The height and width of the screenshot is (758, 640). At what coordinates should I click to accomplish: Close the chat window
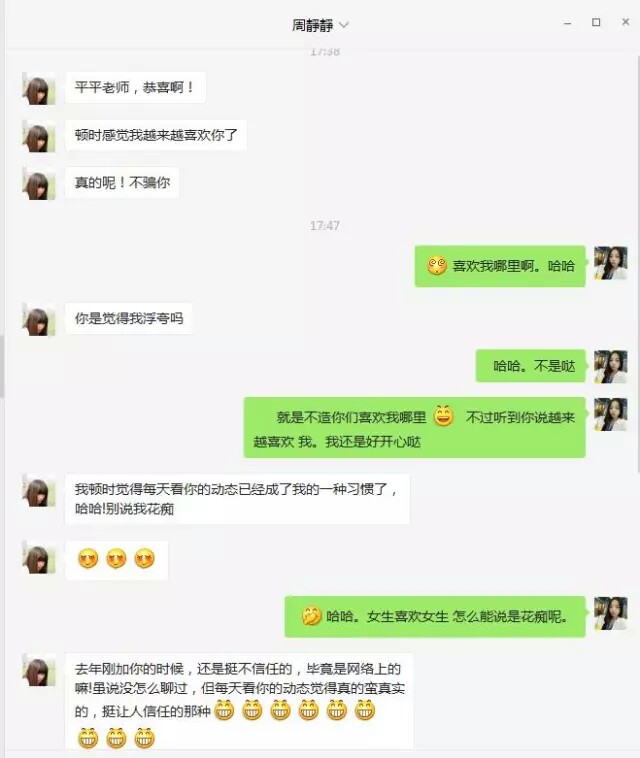click(622, 22)
